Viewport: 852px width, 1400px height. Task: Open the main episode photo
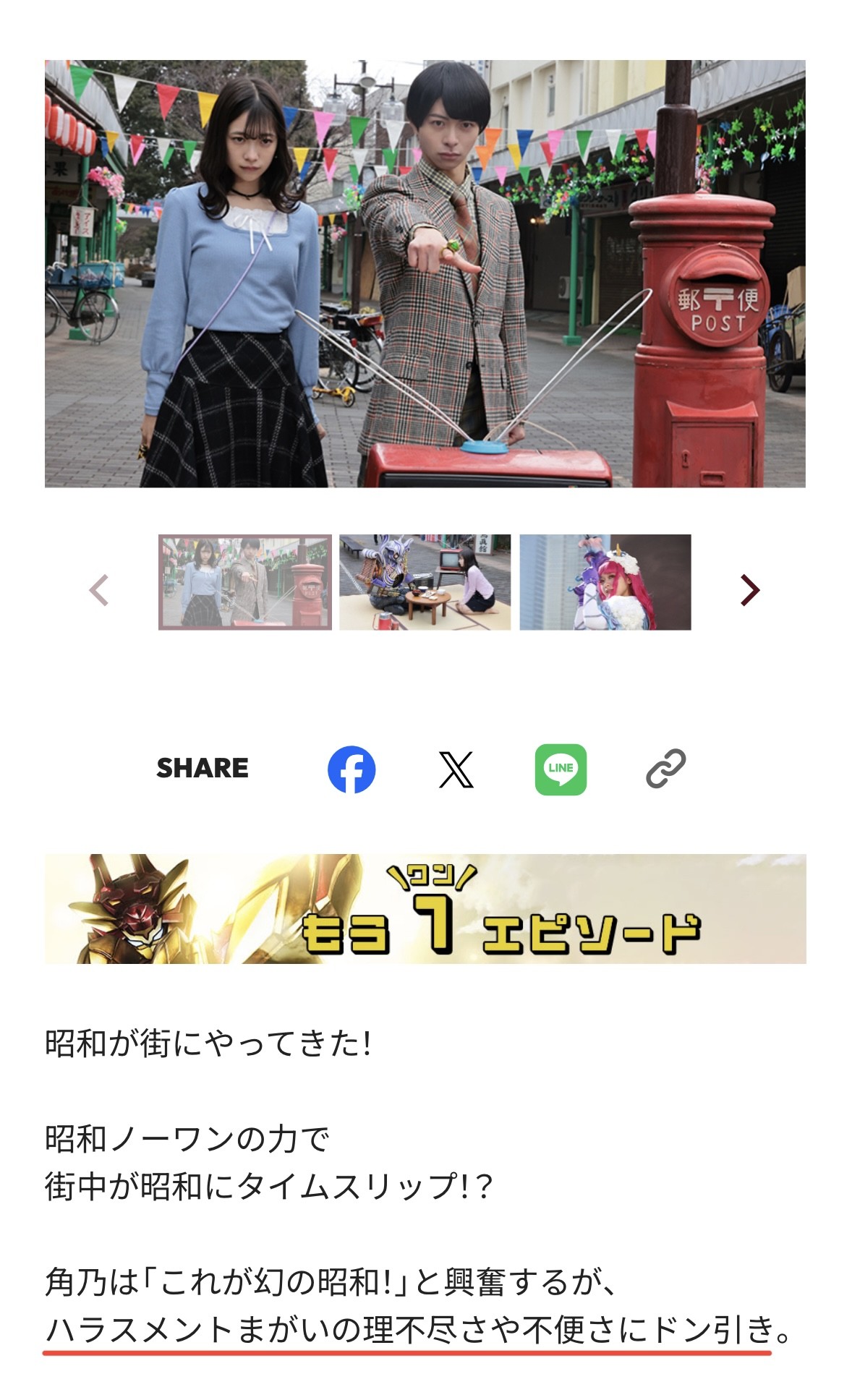coord(425,273)
